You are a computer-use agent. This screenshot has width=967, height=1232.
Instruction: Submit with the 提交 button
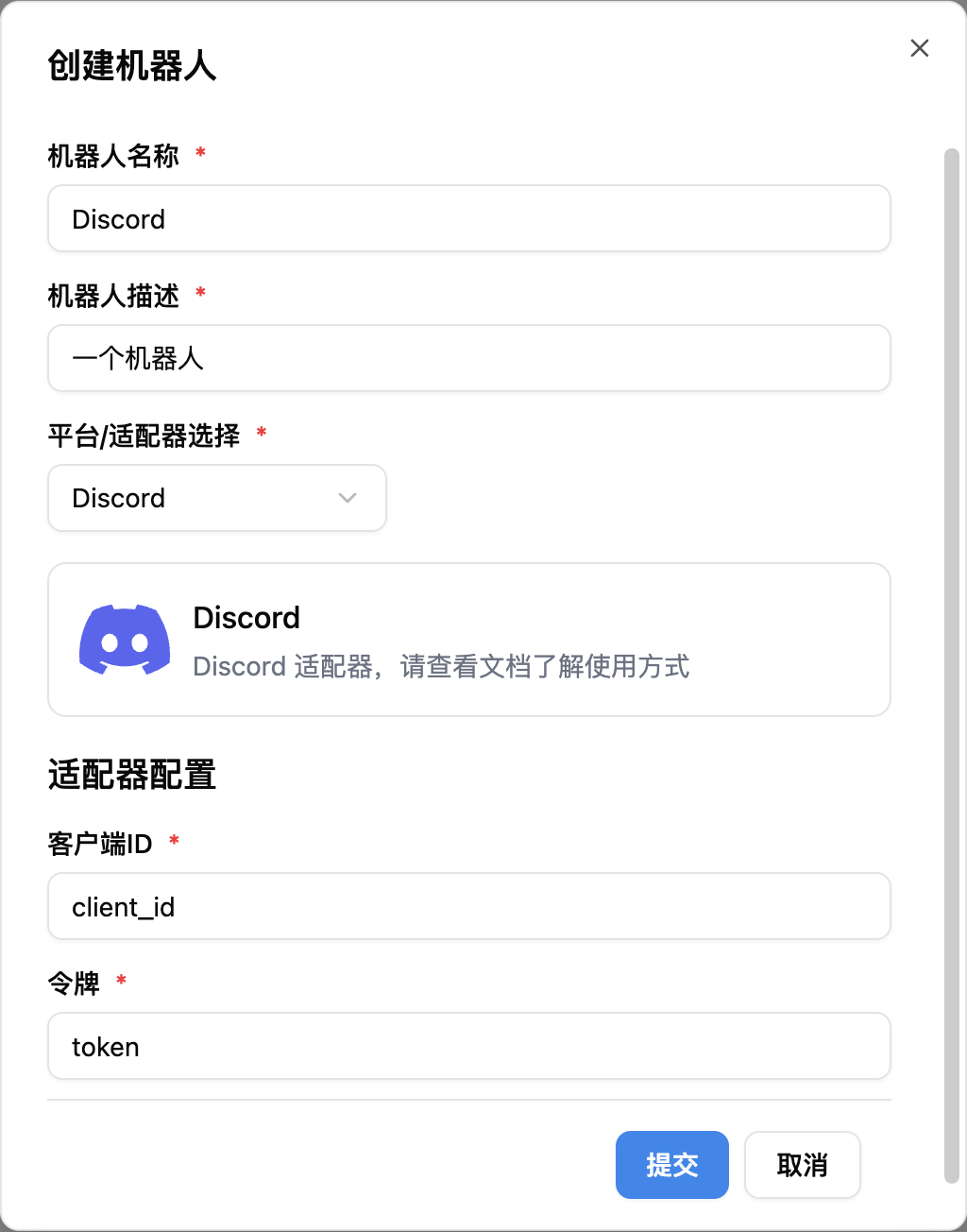click(x=671, y=1165)
